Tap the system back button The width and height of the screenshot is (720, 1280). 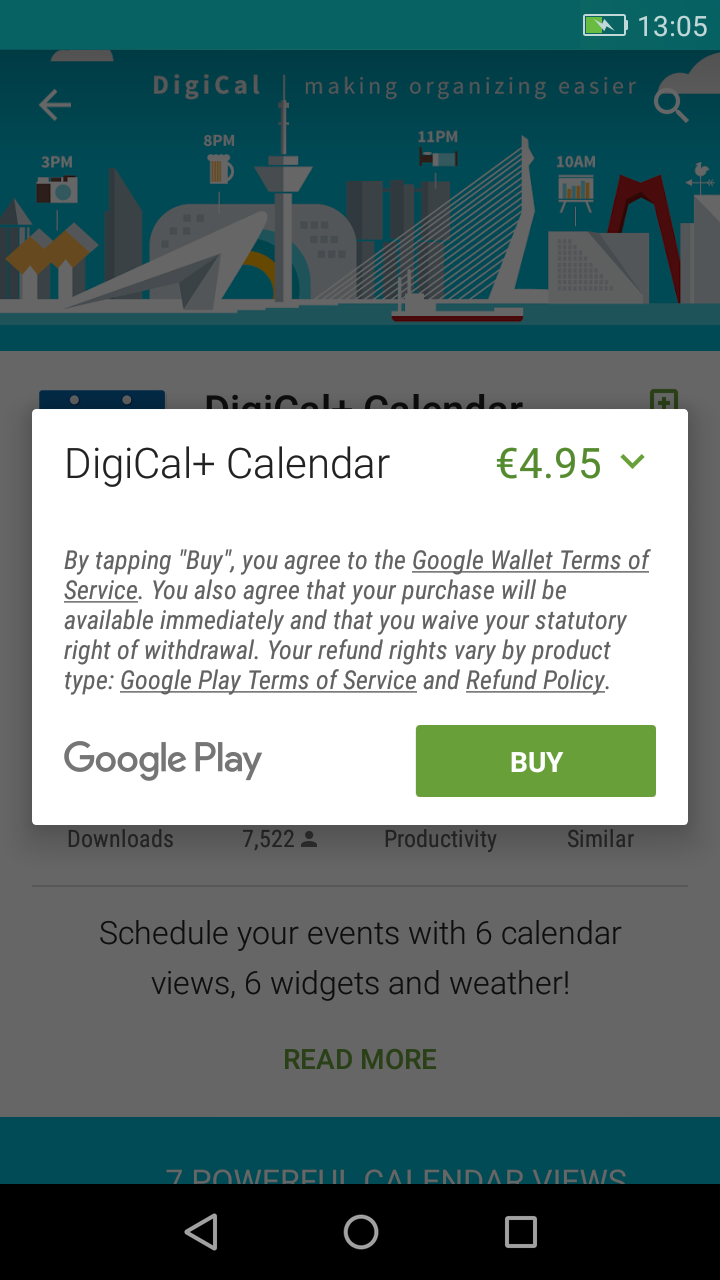(x=201, y=1232)
